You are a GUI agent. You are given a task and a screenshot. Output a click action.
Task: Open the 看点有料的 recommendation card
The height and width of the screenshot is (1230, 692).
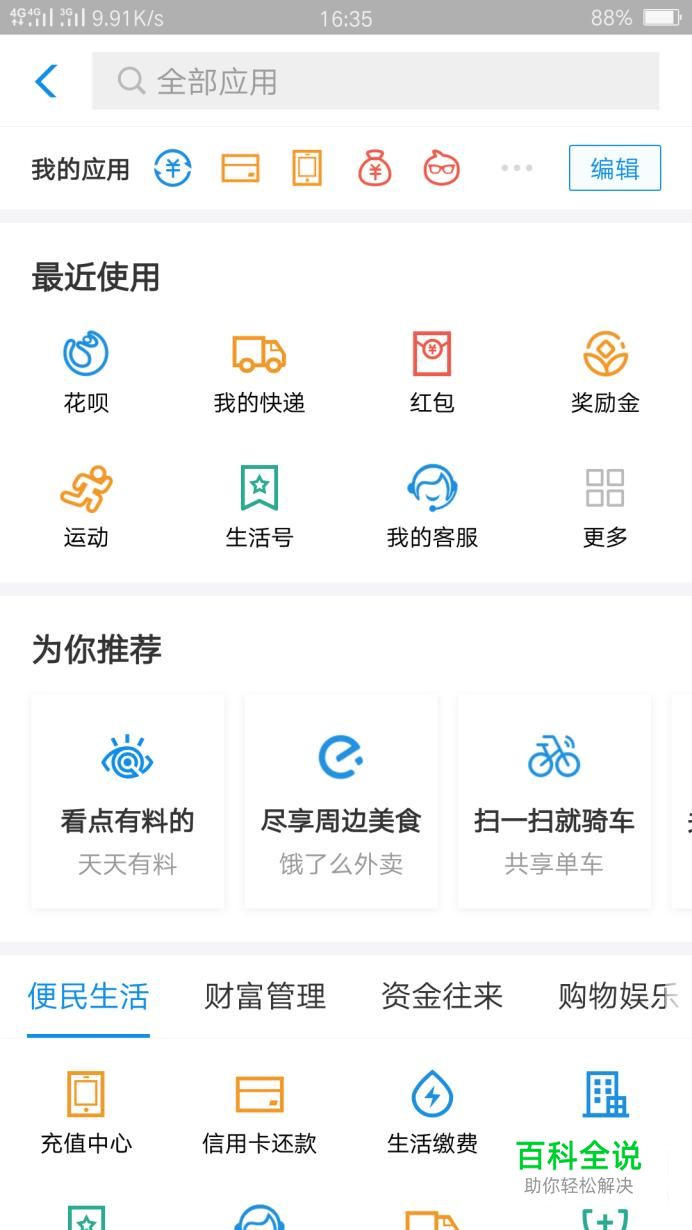pos(128,801)
